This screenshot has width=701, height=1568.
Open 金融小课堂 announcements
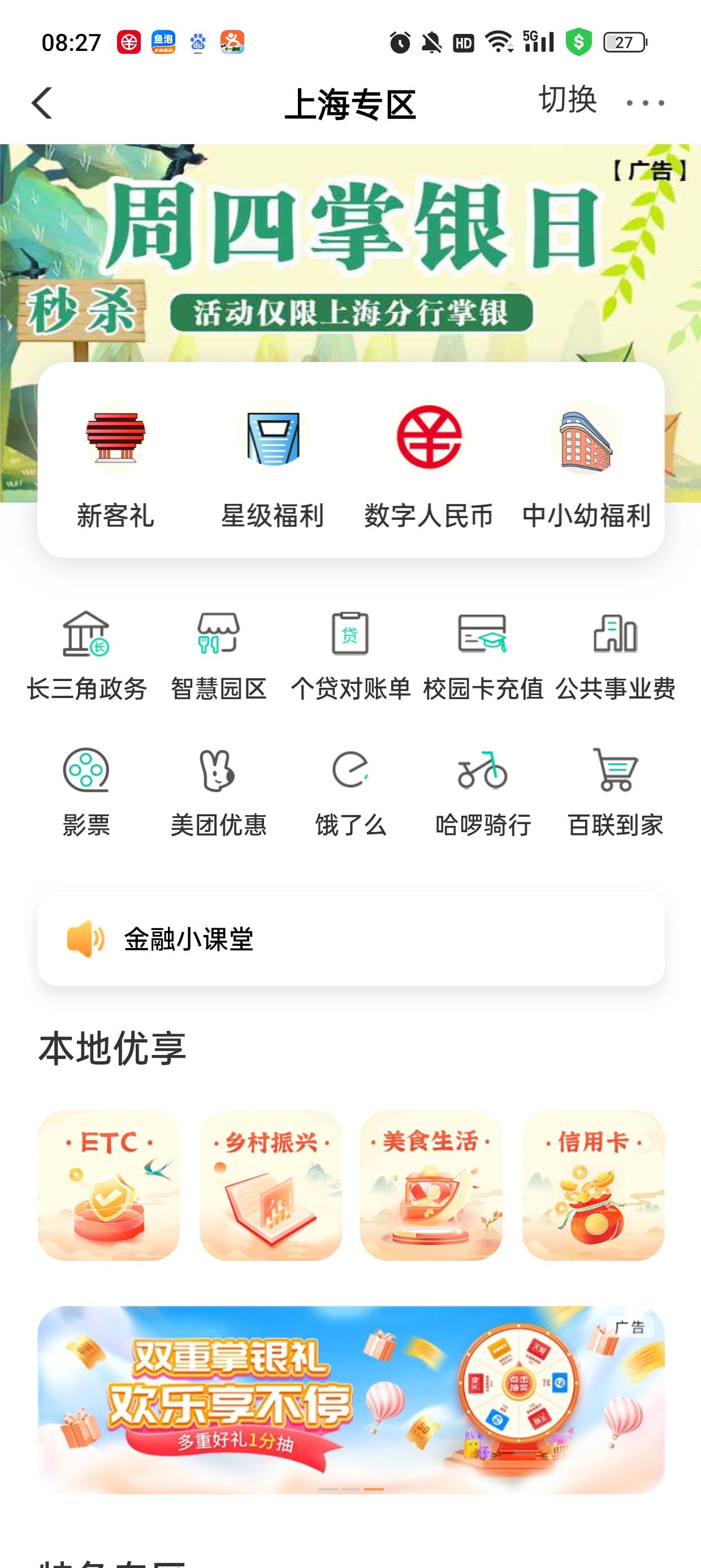click(350, 938)
